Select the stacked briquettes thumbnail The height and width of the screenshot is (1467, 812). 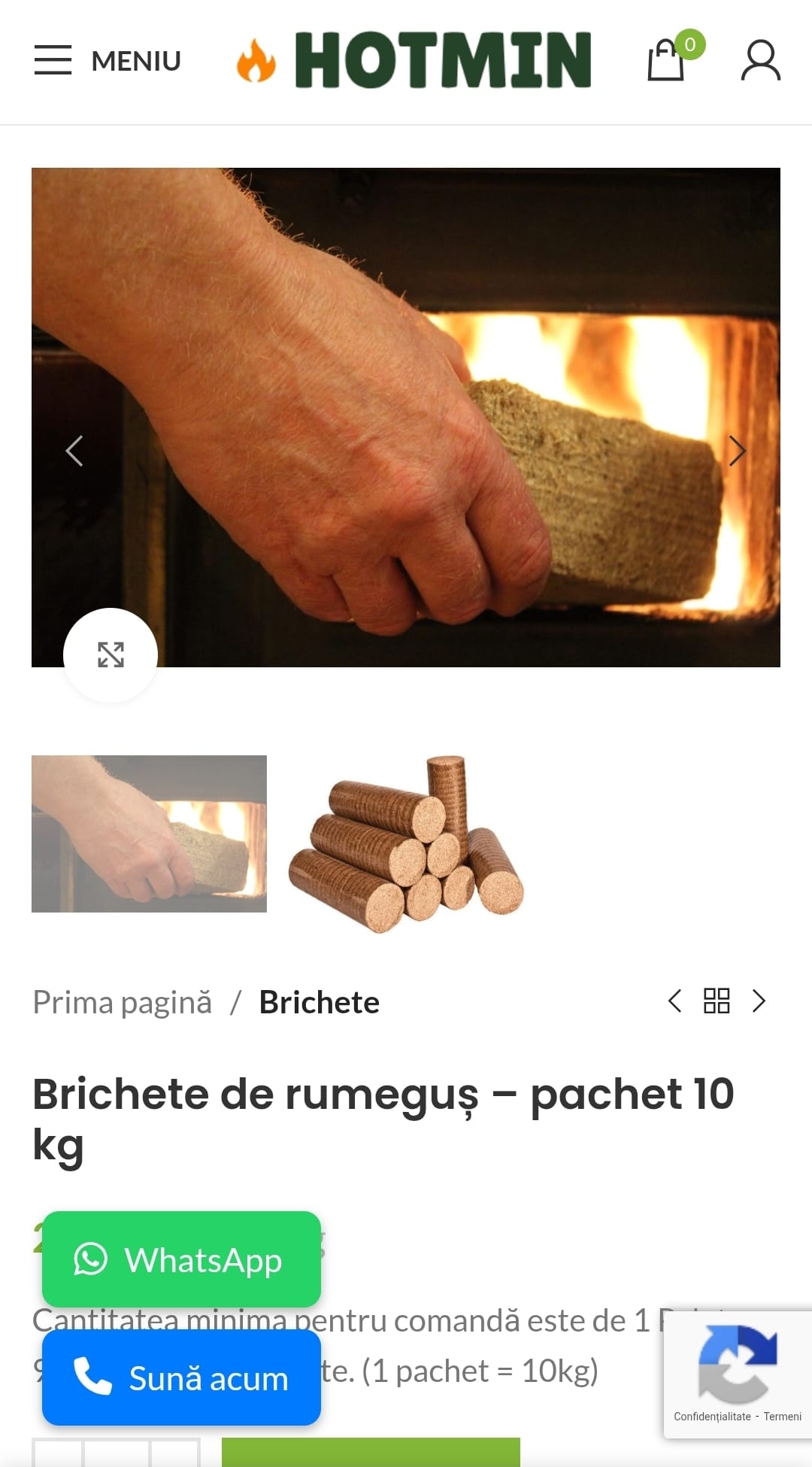[x=406, y=843]
